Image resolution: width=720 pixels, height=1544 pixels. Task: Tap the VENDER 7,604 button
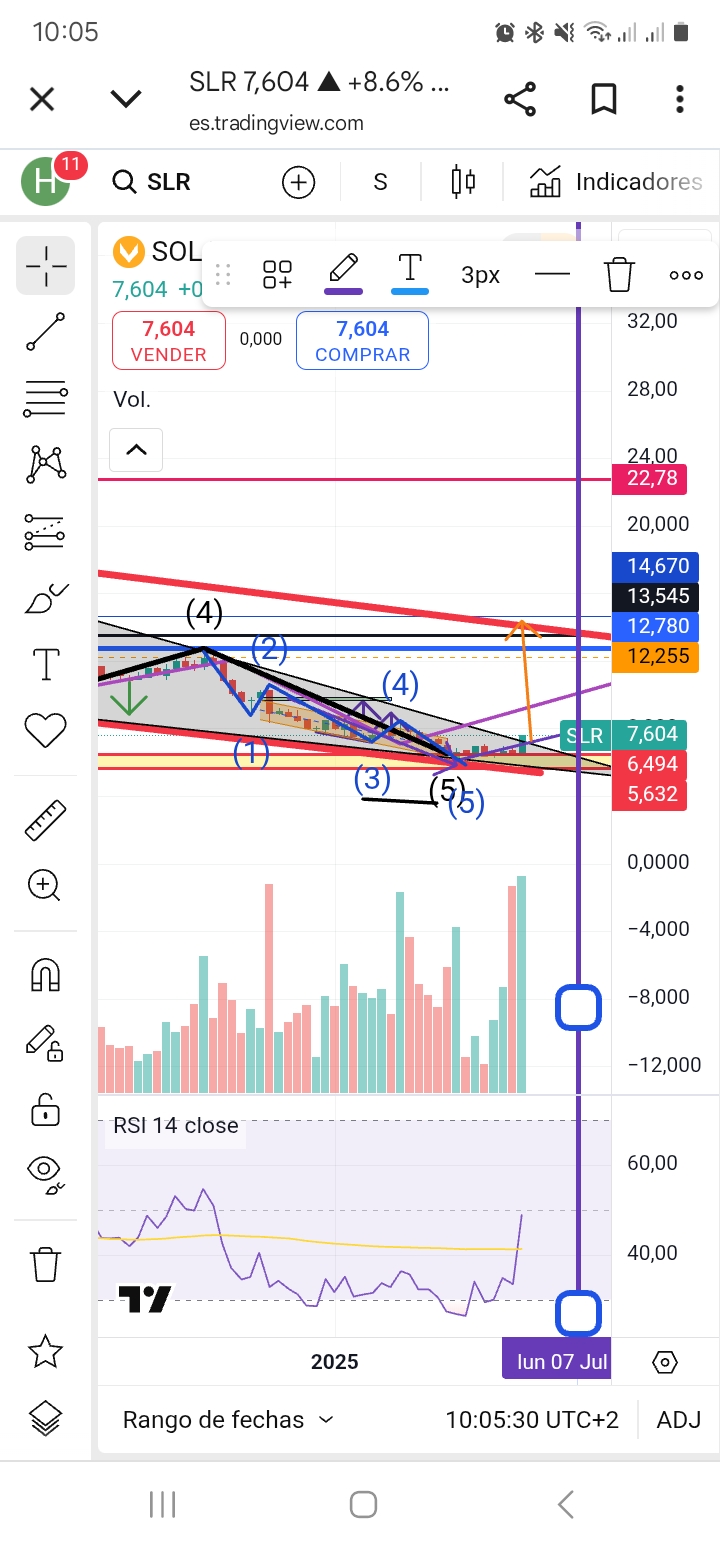[x=168, y=341]
